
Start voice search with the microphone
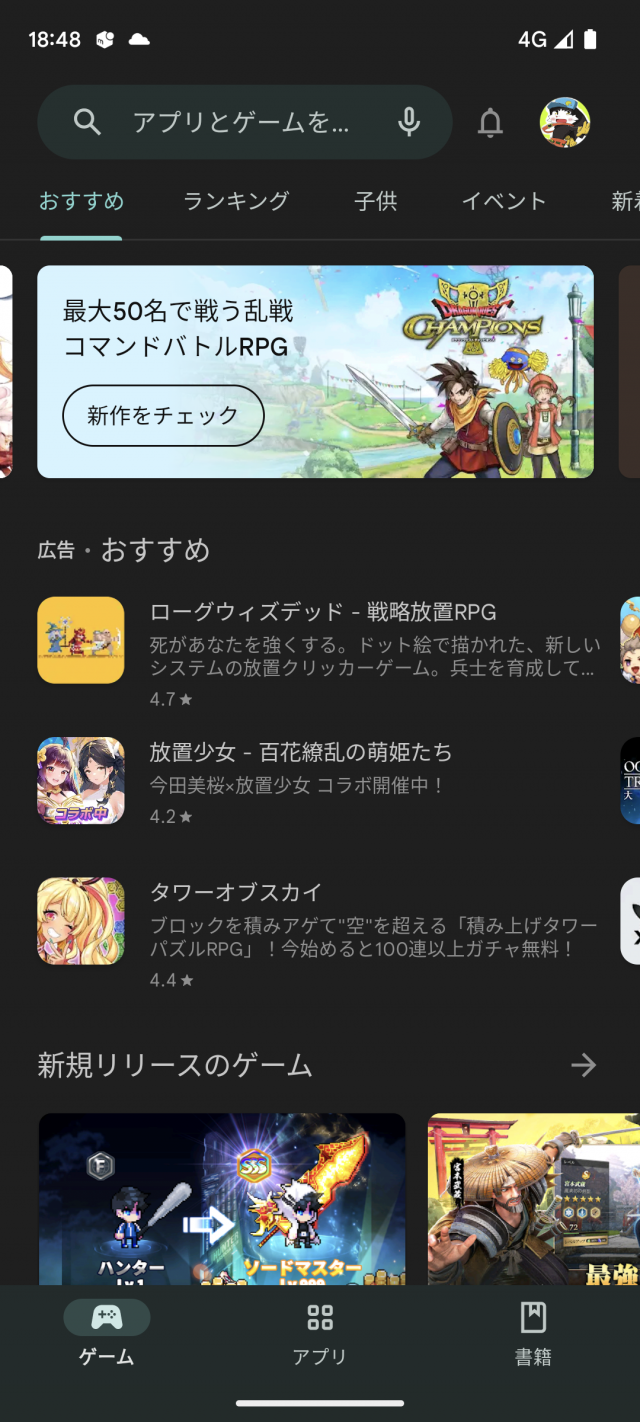tap(408, 123)
